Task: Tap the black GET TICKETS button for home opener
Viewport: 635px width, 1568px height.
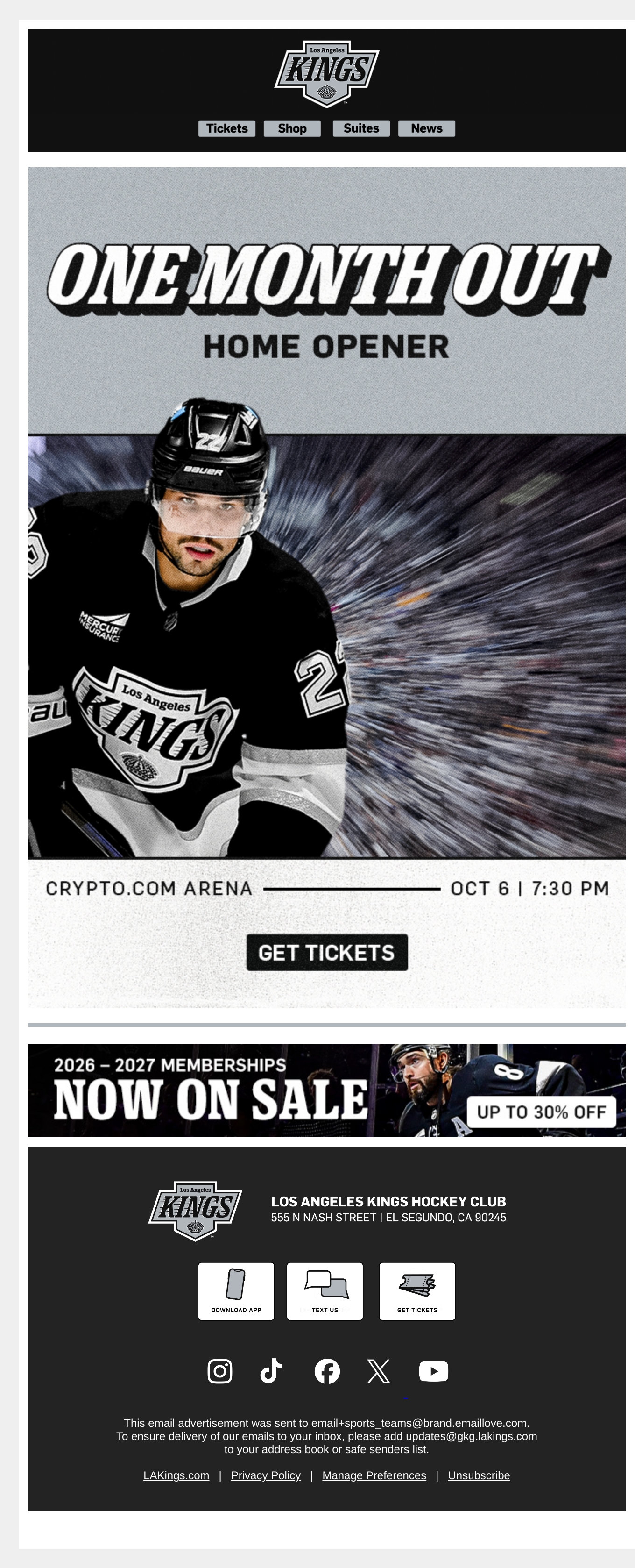Action: tap(327, 952)
